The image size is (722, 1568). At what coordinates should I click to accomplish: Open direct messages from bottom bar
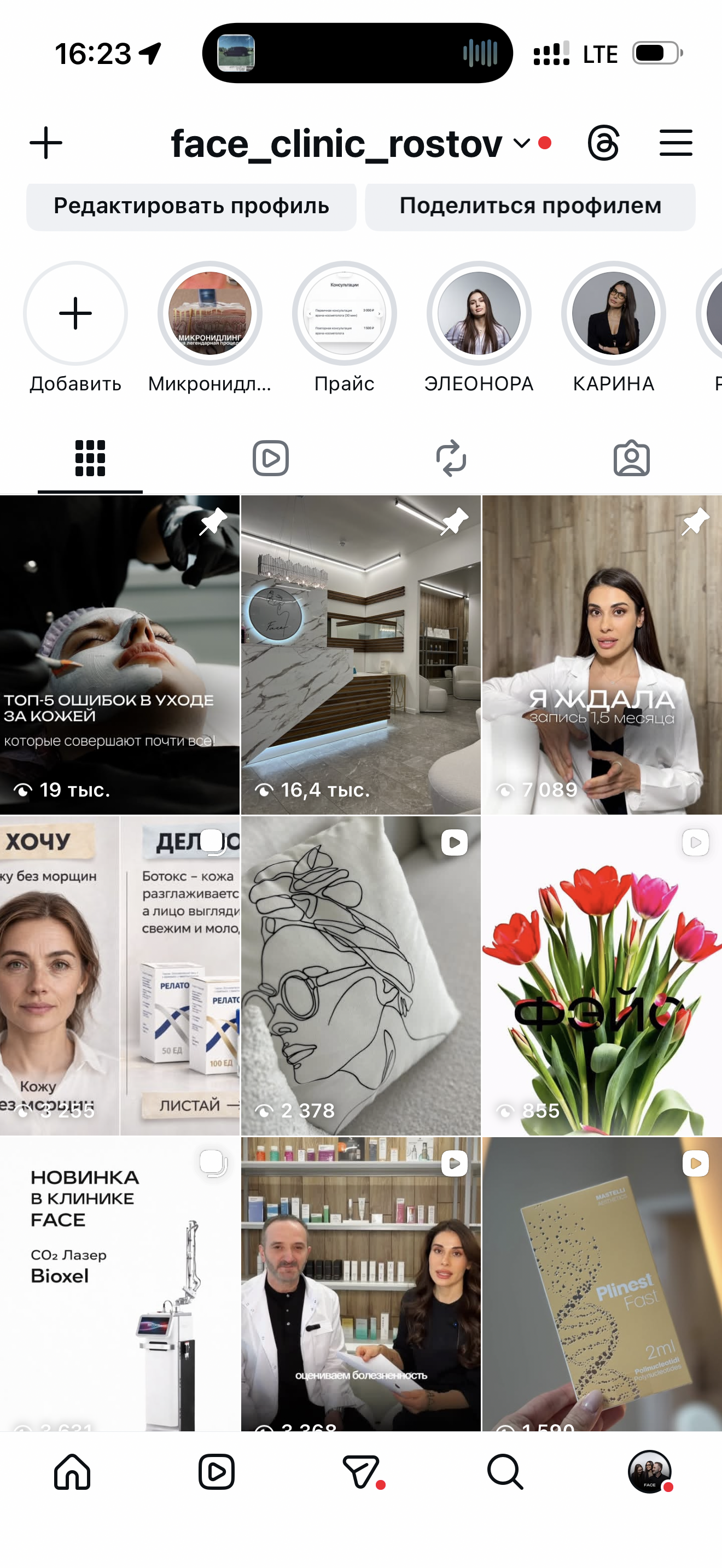tap(361, 1472)
